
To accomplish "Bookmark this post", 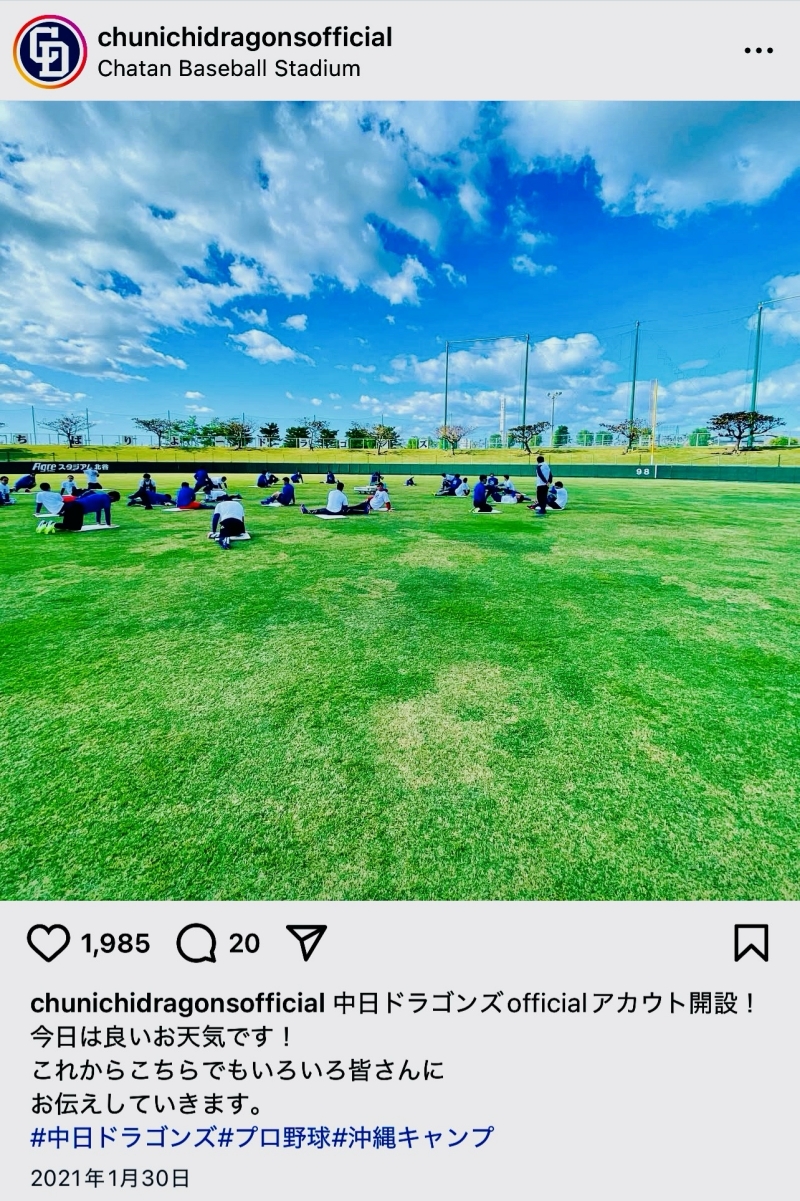I will coord(751,943).
